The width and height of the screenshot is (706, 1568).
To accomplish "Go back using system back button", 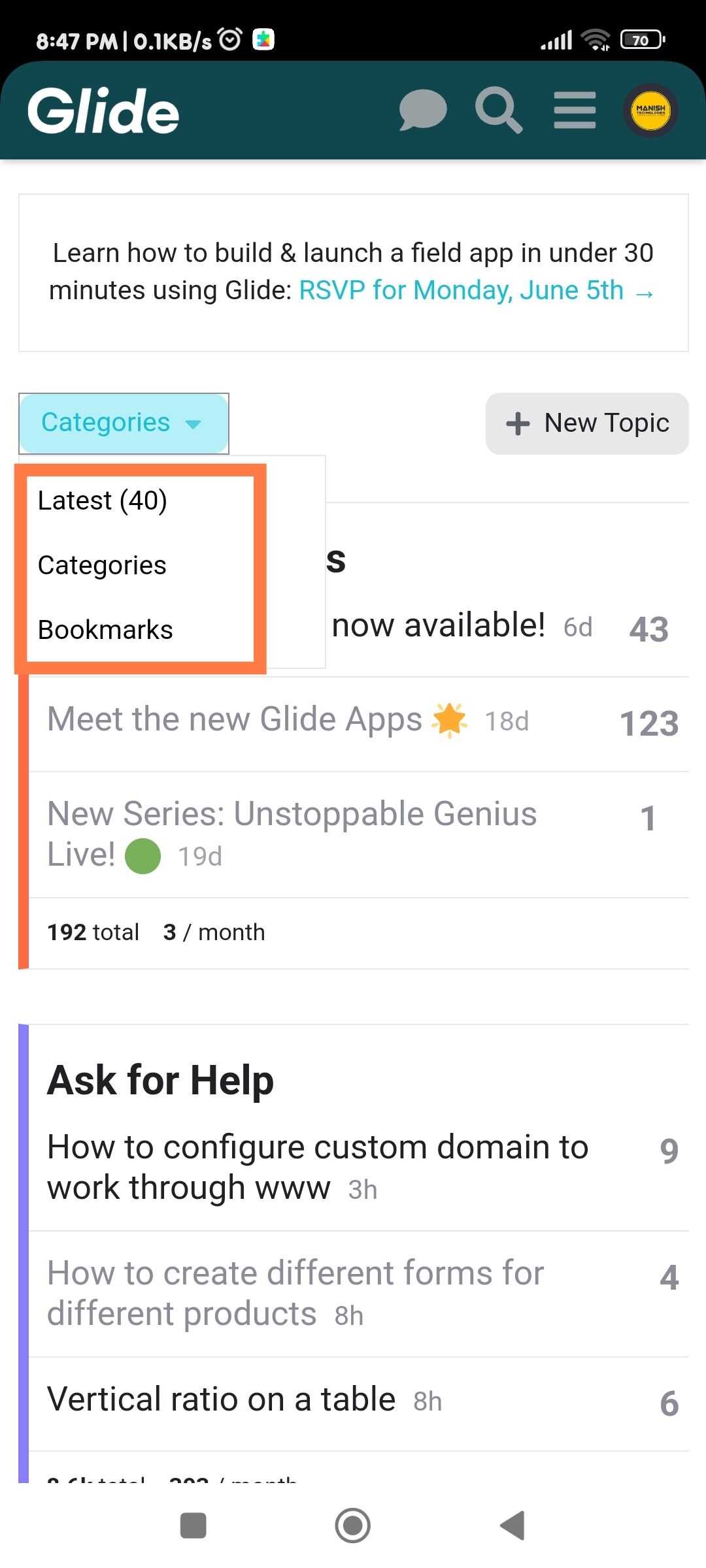I will coord(513,1526).
